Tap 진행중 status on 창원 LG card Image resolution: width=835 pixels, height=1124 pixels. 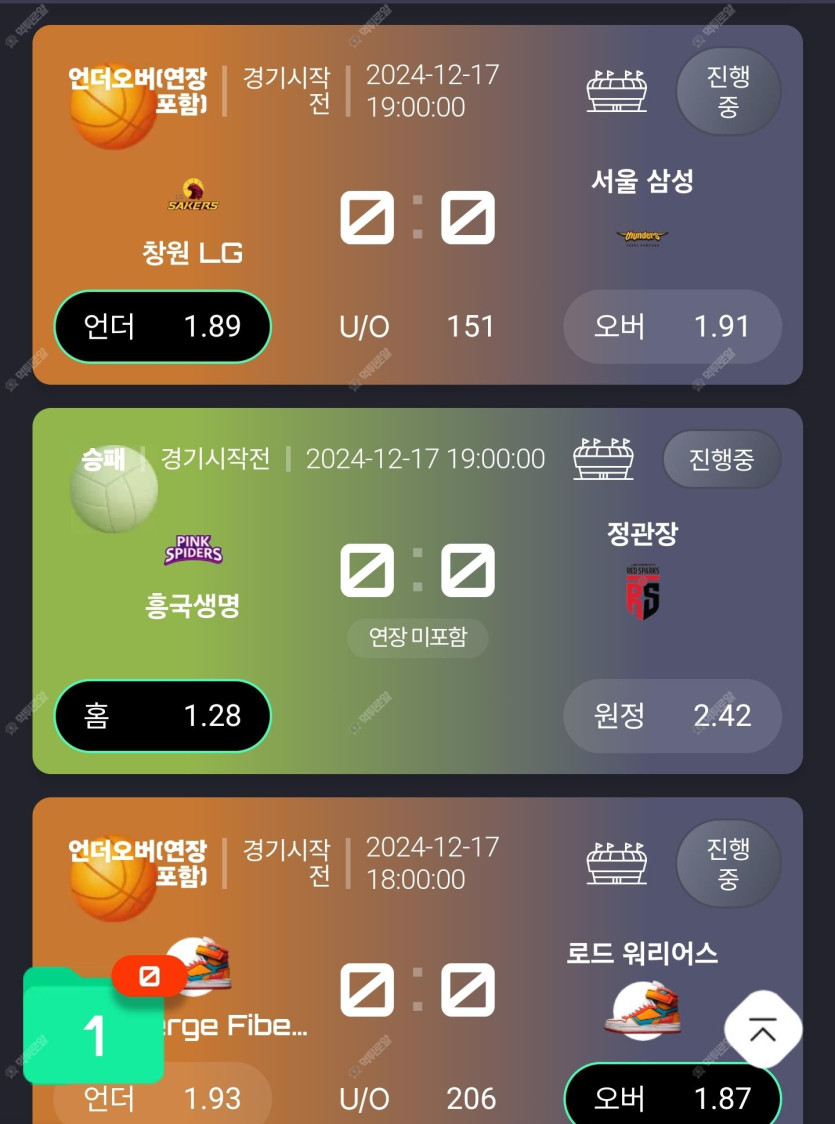point(728,91)
